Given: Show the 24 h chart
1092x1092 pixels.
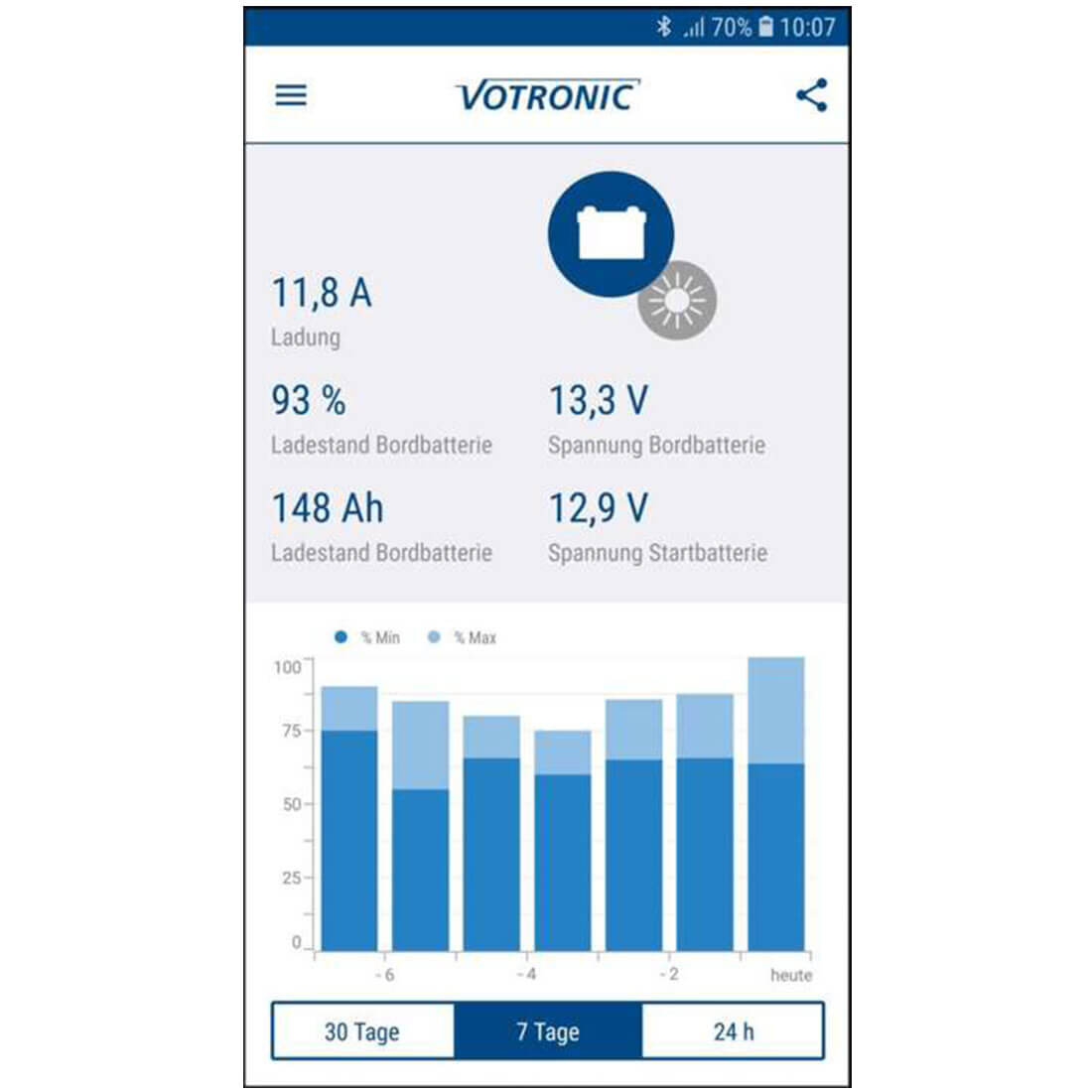Looking at the screenshot, I should (x=733, y=1031).
